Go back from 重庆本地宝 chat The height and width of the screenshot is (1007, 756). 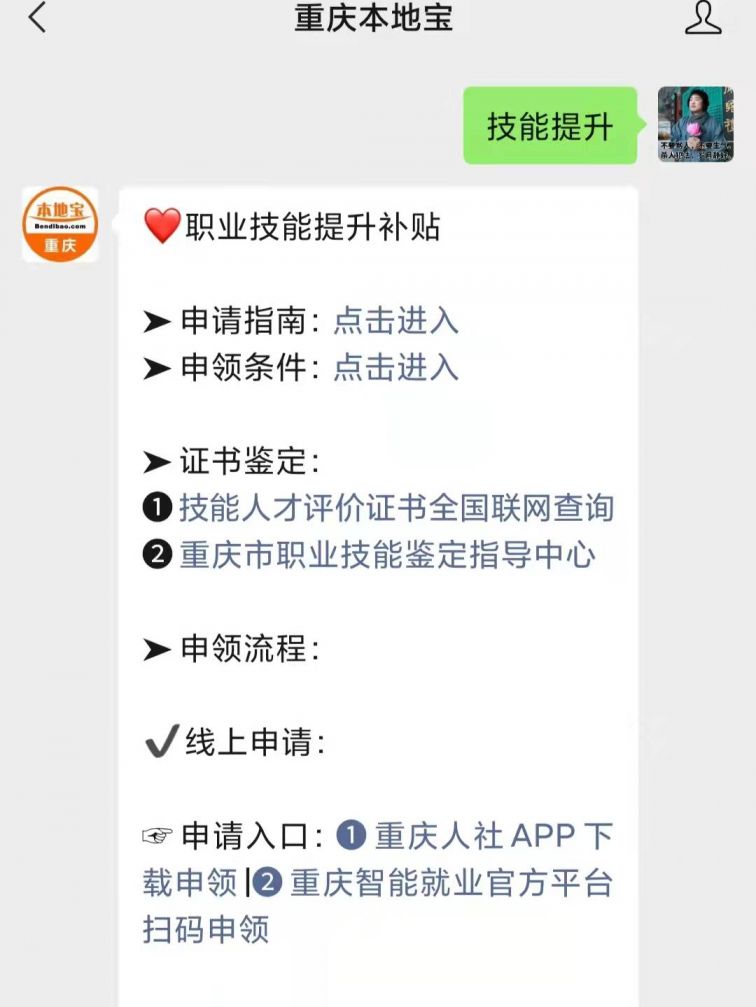click(37, 17)
